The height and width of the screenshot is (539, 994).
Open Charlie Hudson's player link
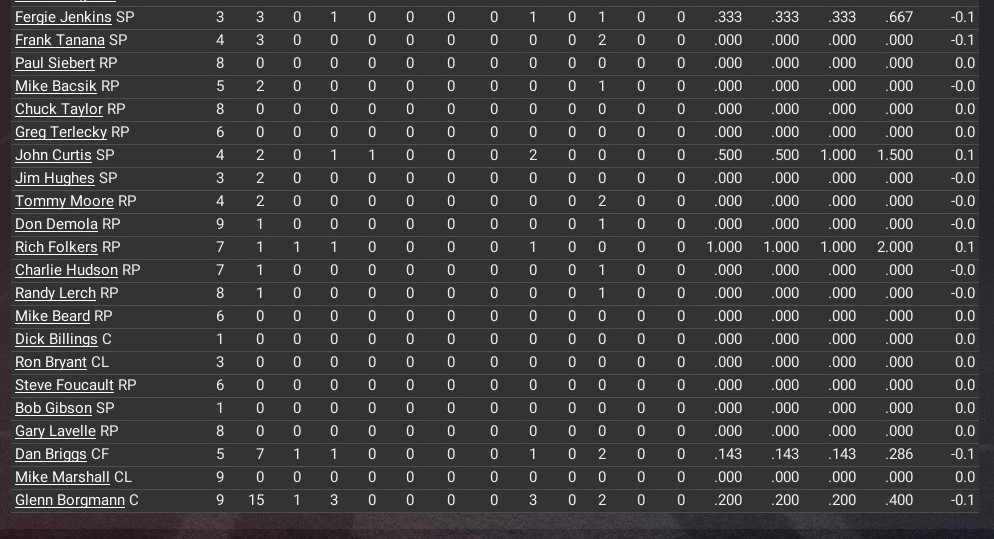pyautogui.click(x=66, y=270)
